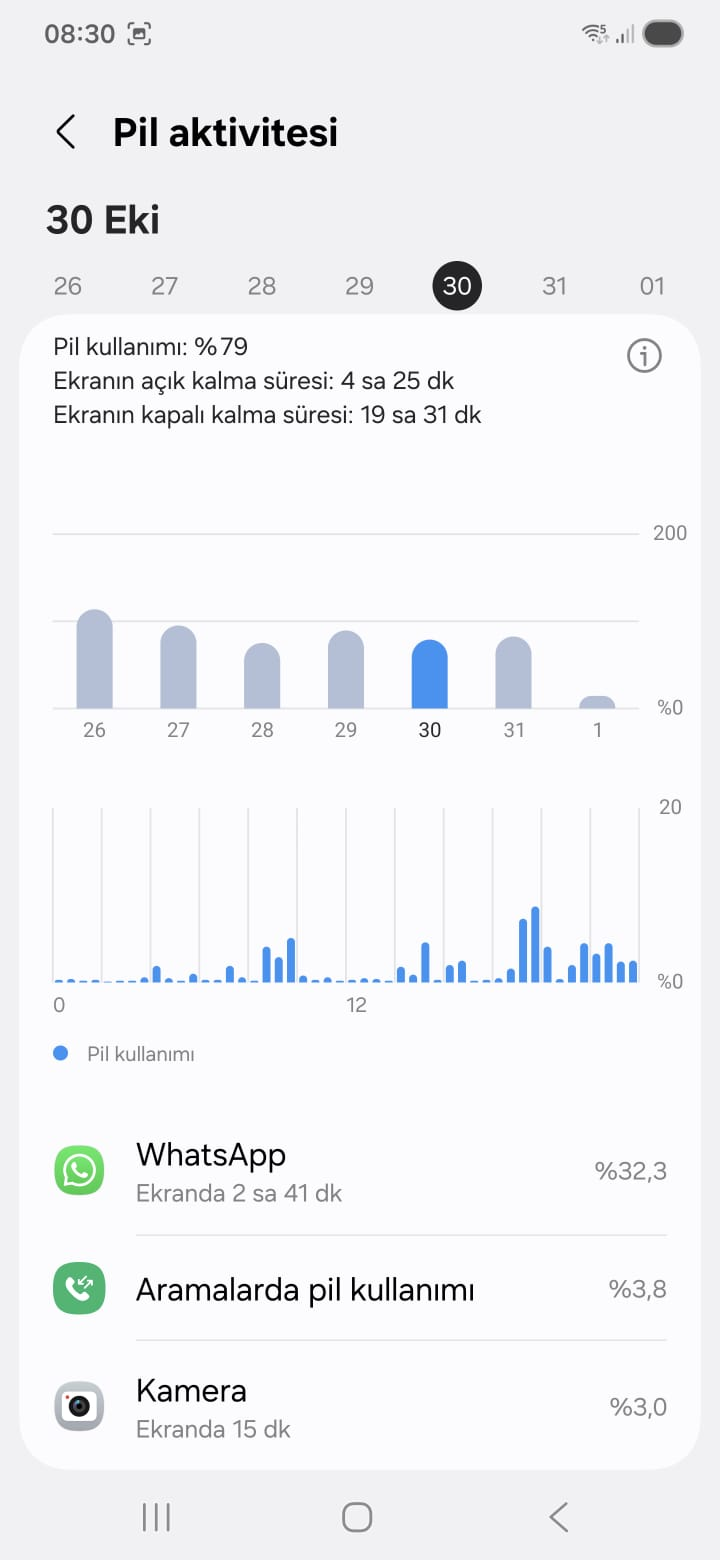The width and height of the screenshot is (720, 1560).
Task: Select date 31 in the date strip
Action: coord(554,286)
